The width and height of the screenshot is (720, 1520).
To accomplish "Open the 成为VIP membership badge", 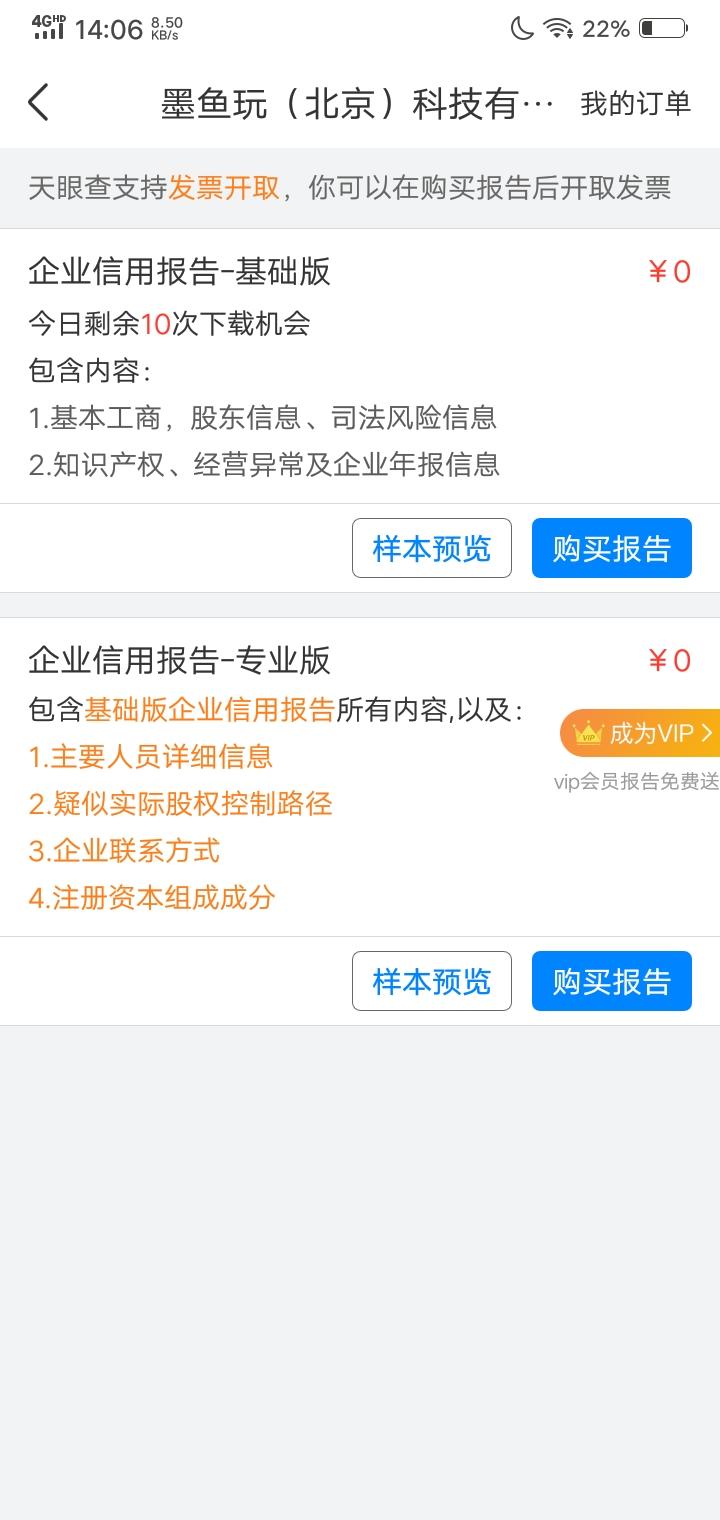I will click(641, 733).
